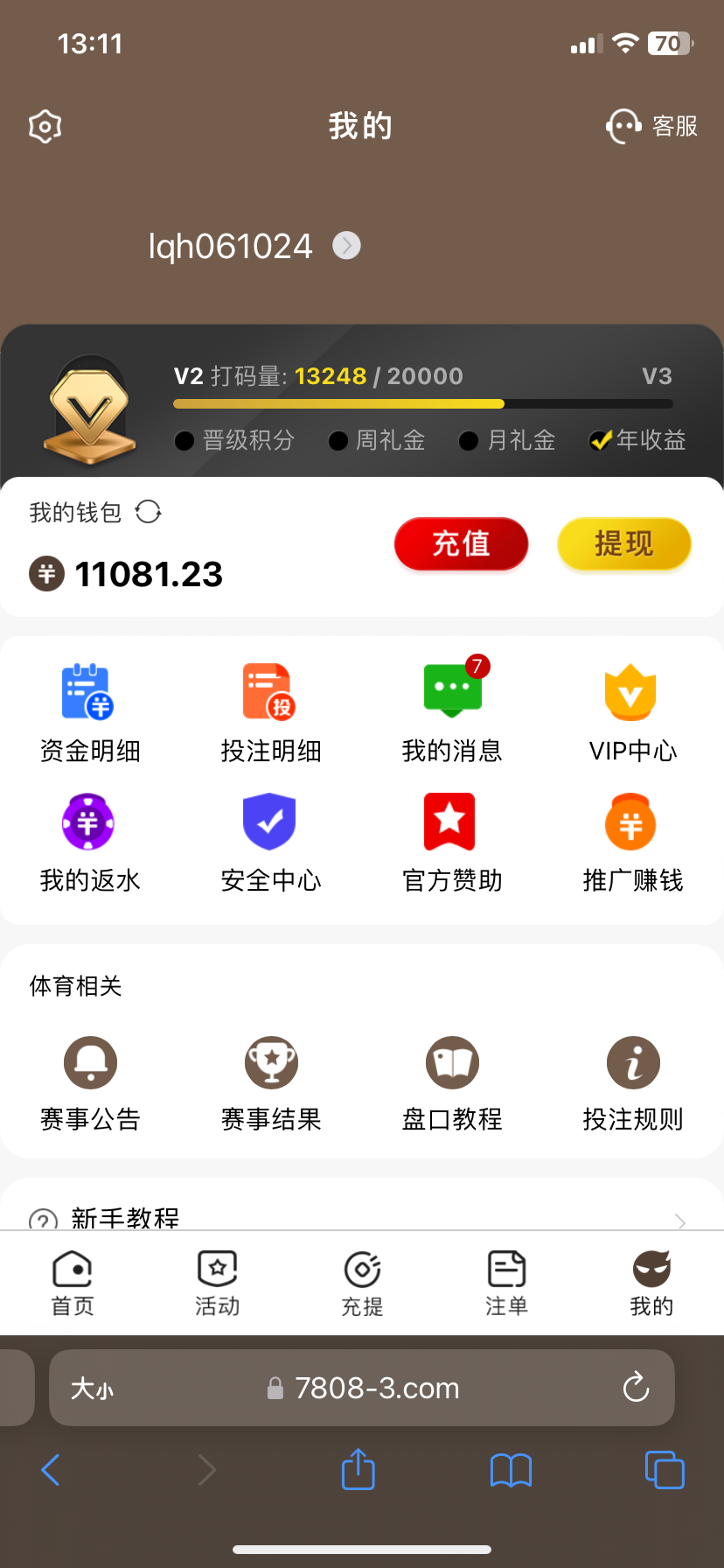
Task: Reload the page in Safari
Action: (x=636, y=1387)
